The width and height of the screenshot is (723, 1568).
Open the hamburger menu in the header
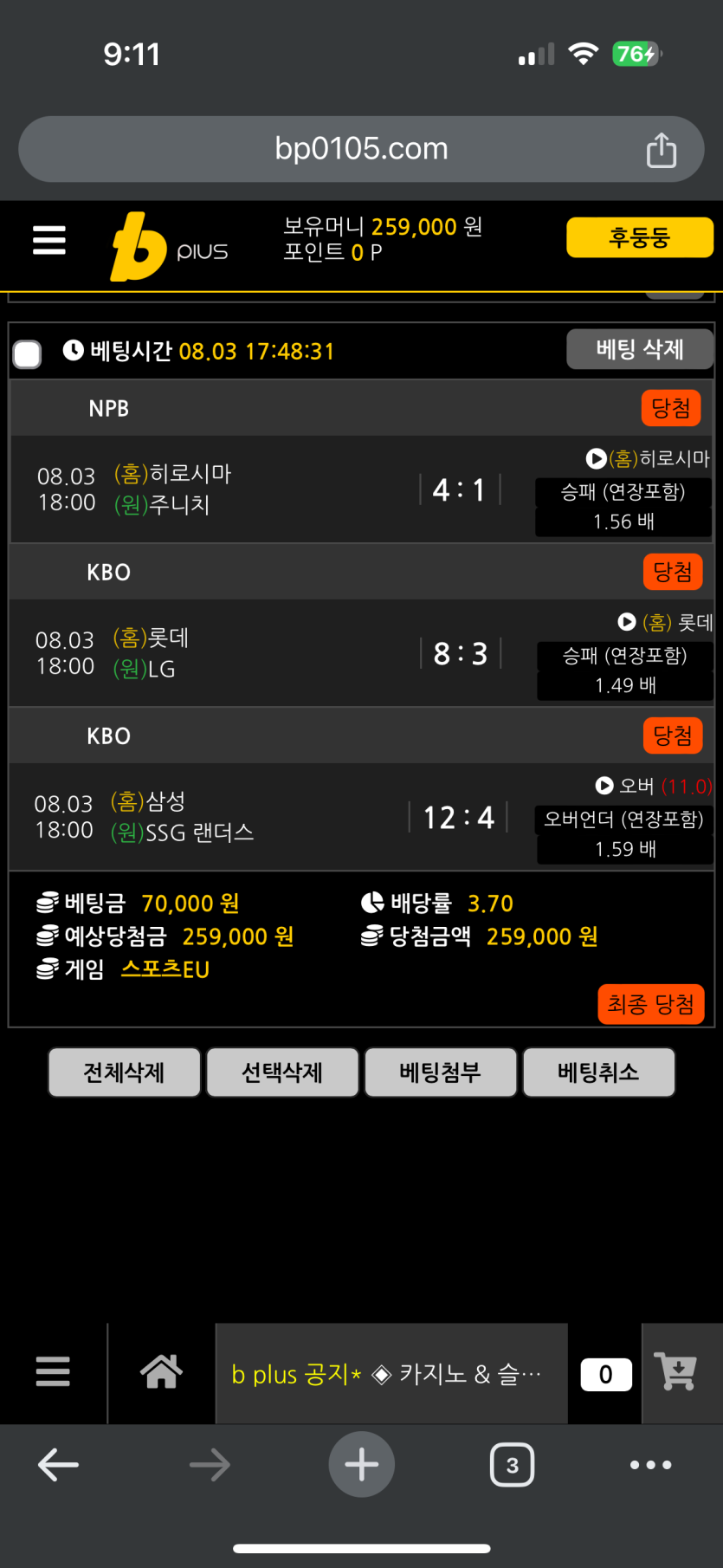point(49,240)
